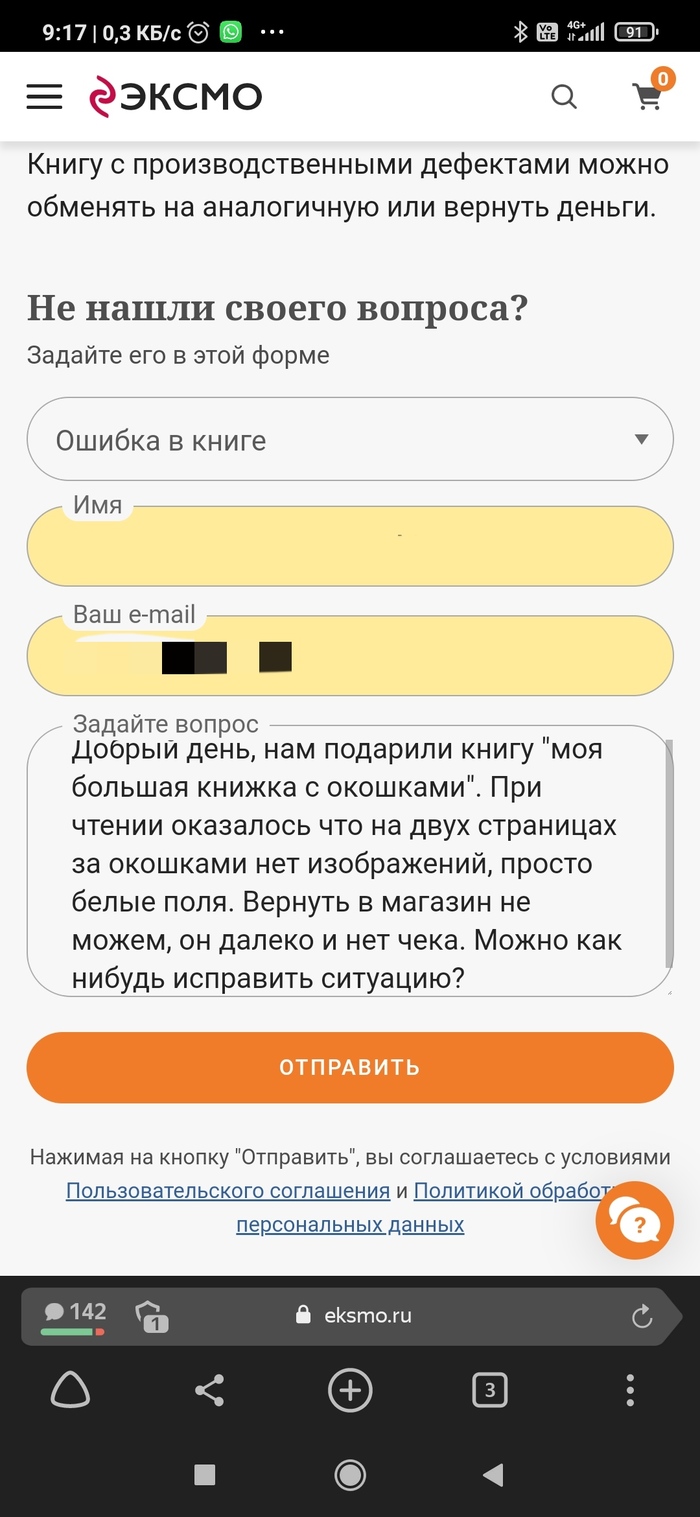Expand the 'Ошибка в книге' topic dropdown
Image resolution: width=700 pixels, height=1517 pixels.
(350, 440)
